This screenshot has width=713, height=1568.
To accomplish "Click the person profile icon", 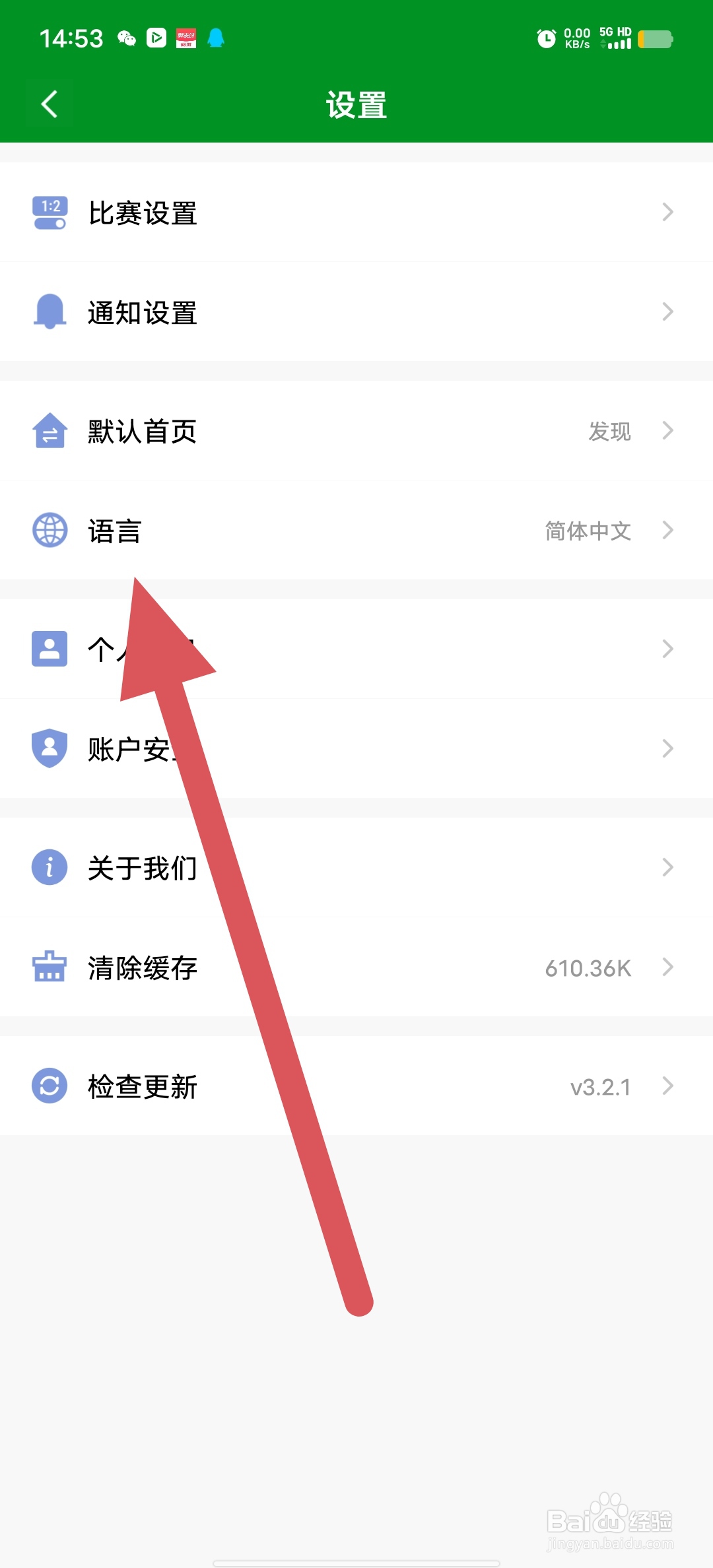I will (50, 649).
